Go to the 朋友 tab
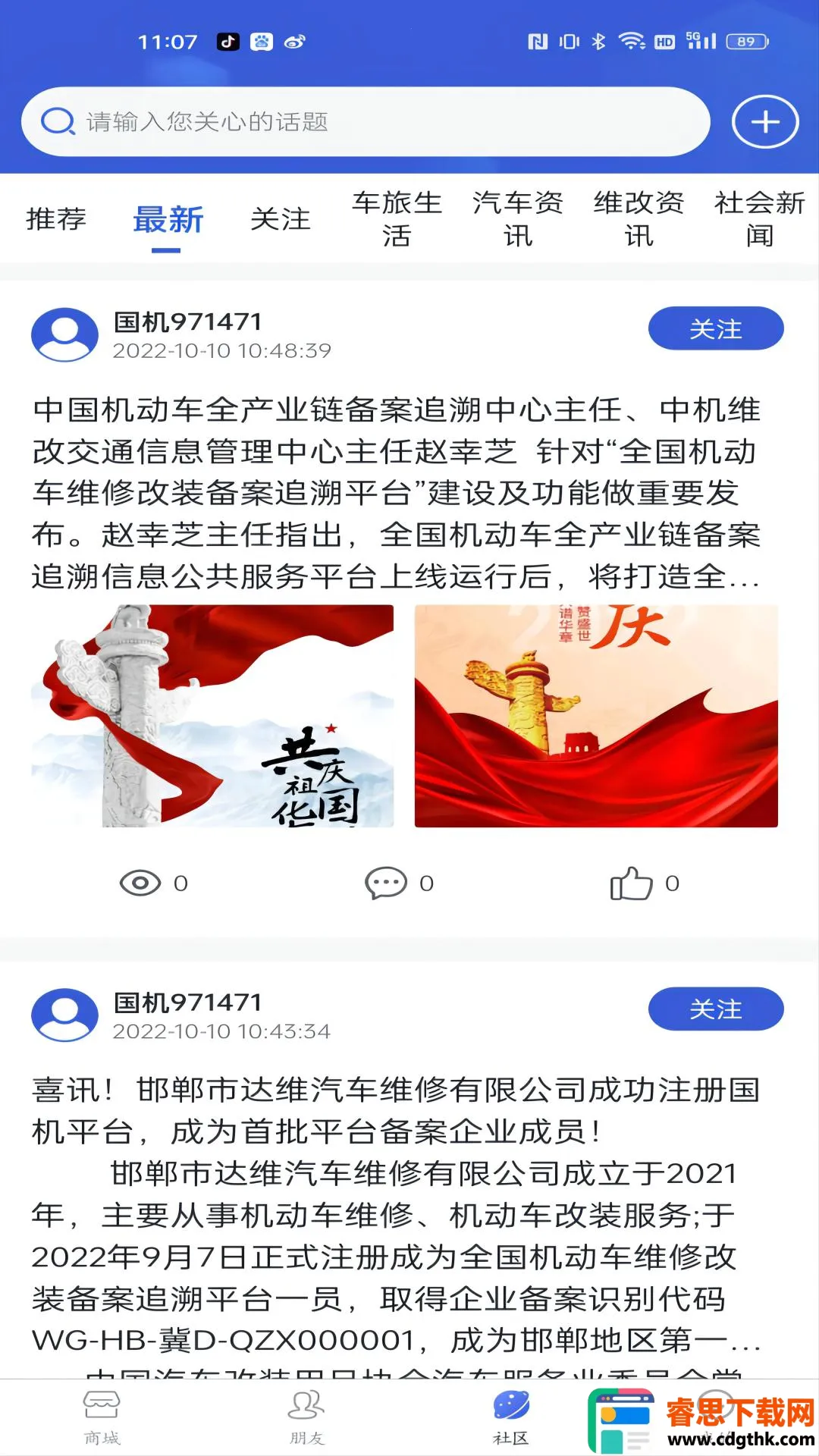This screenshot has width=819, height=1456. pos(306,1417)
